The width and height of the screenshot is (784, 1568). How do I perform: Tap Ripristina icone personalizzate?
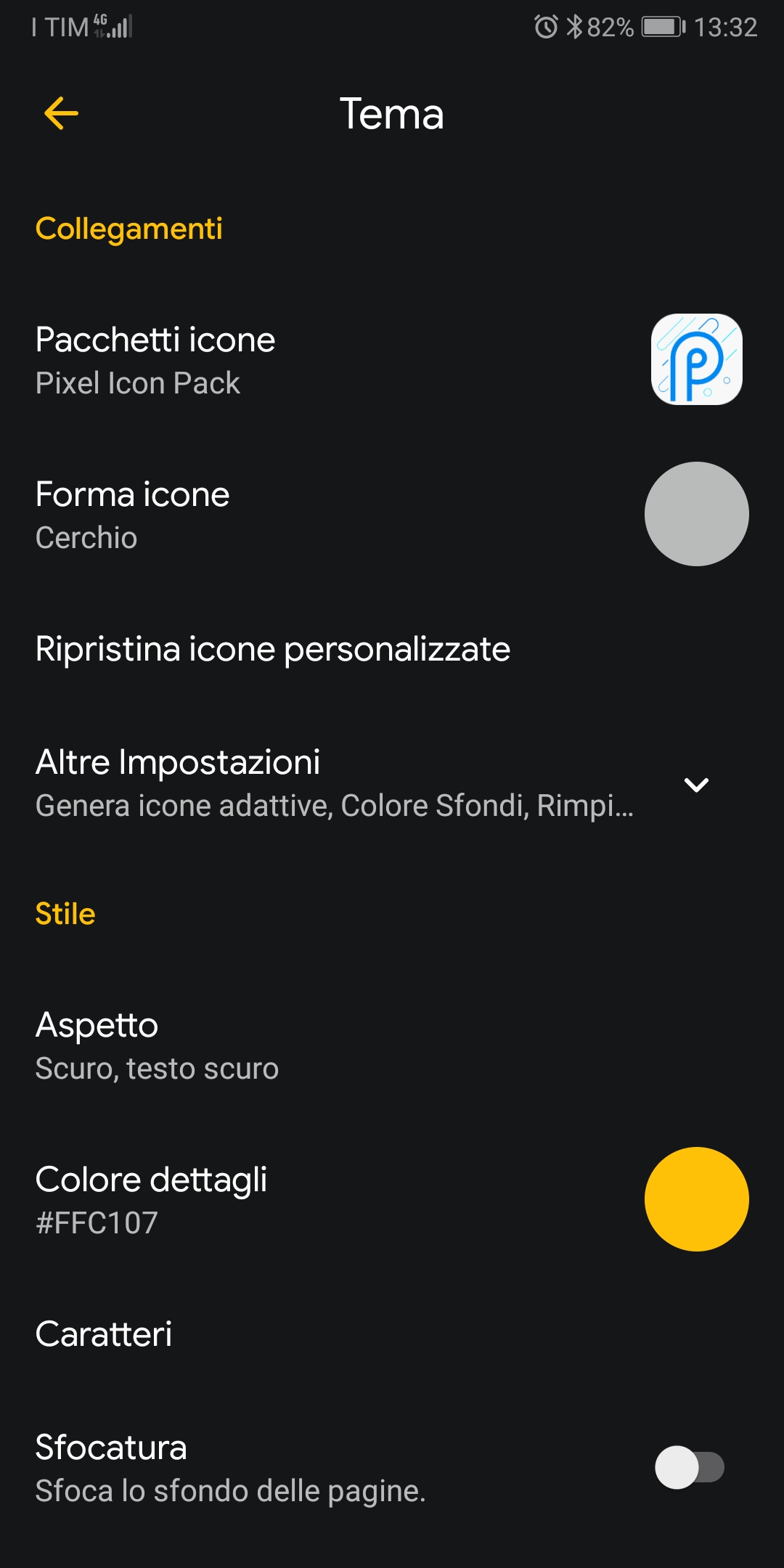(392, 648)
